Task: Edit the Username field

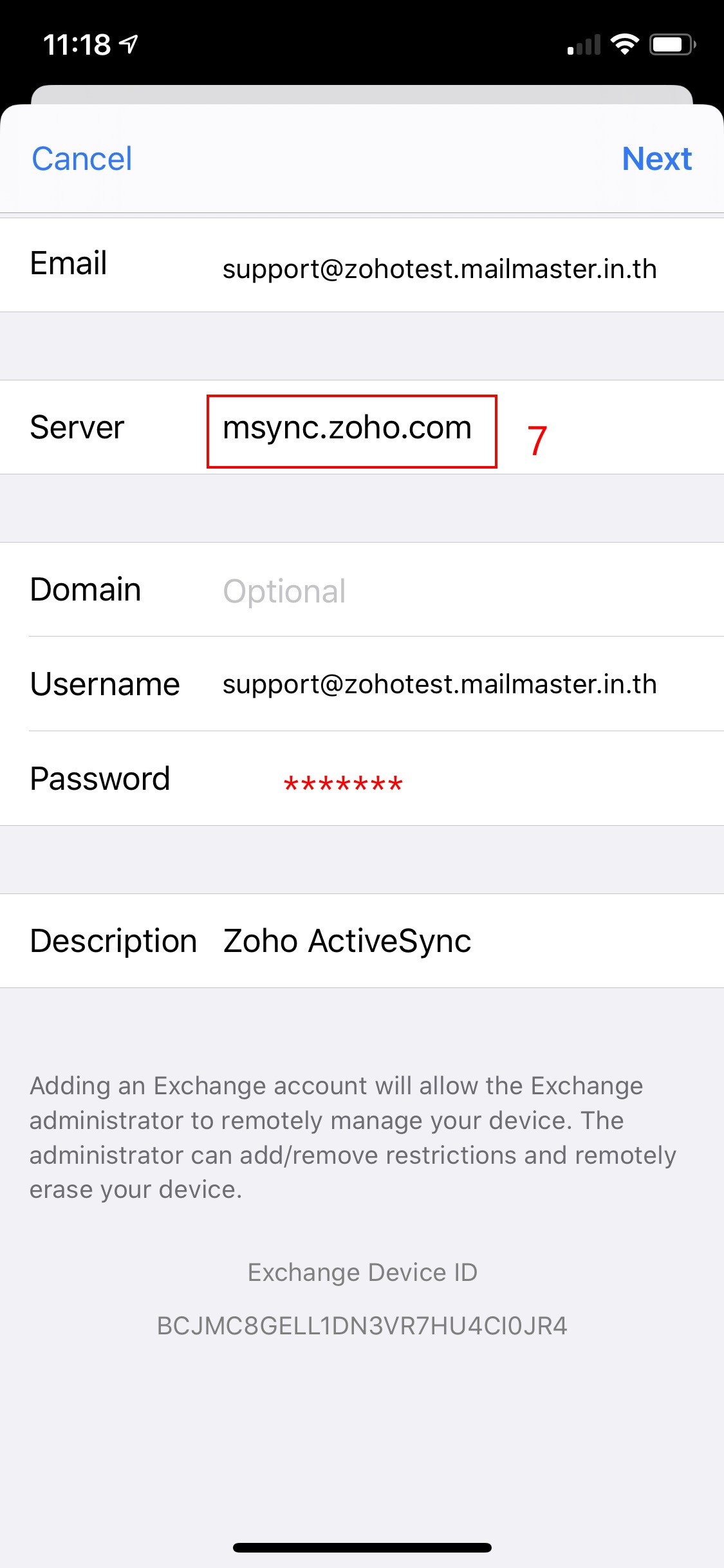Action: 439,684
